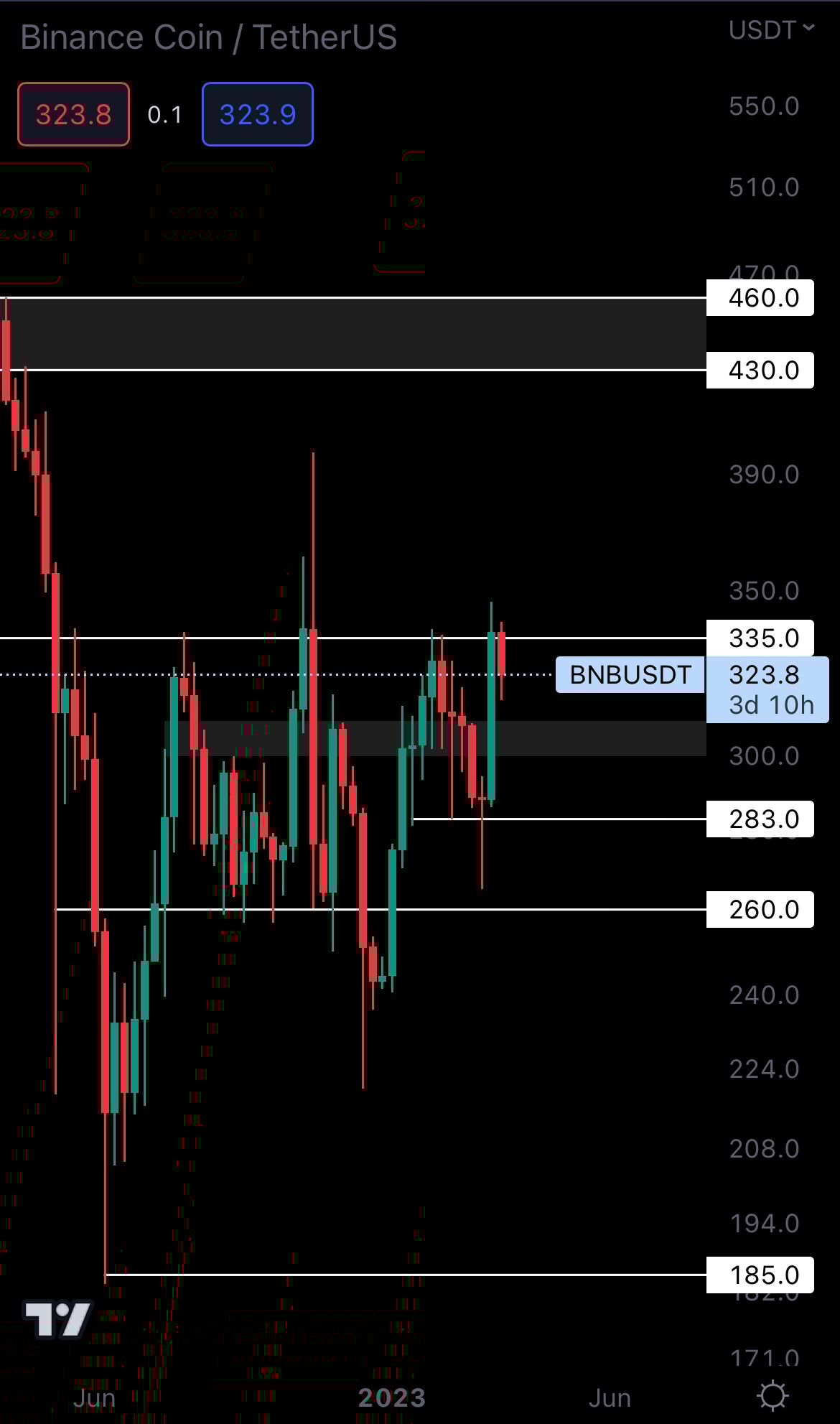
Task: Open the USDT currency dropdown
Action: click(771, 30)
